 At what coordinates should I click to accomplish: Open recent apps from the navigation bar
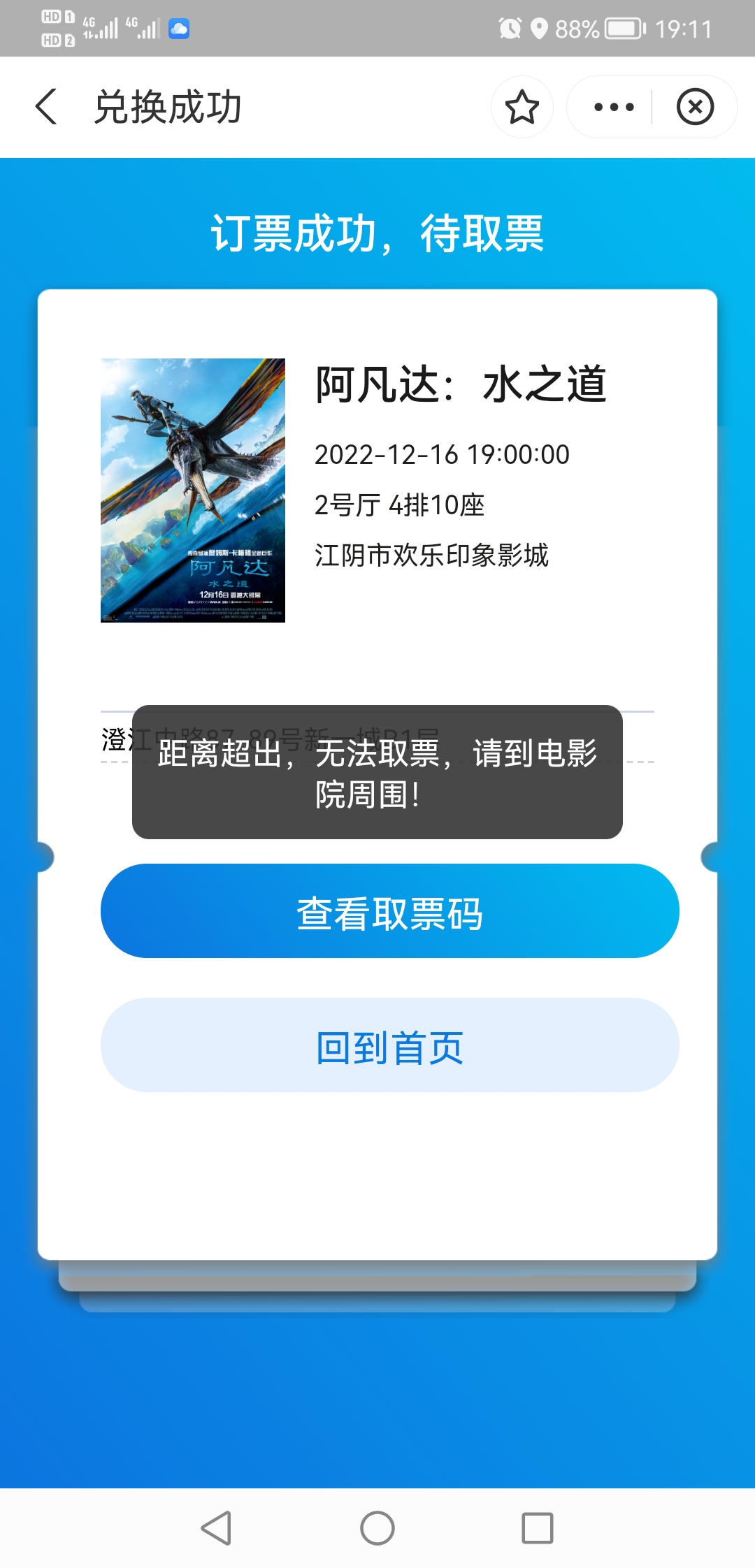[538, 1528]
